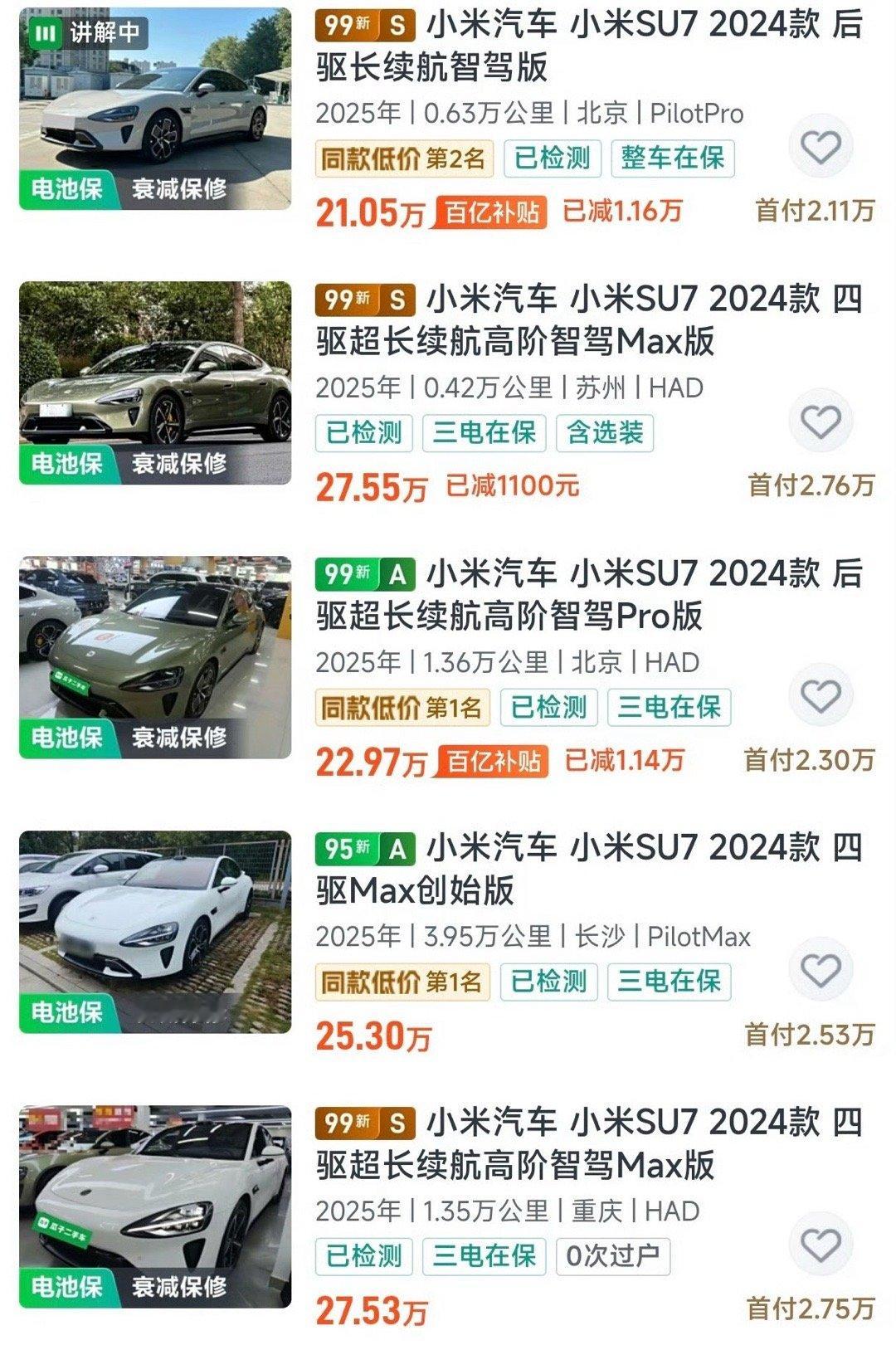
Task: View photo of the white Changsha SU7
Action: (155, 931)
